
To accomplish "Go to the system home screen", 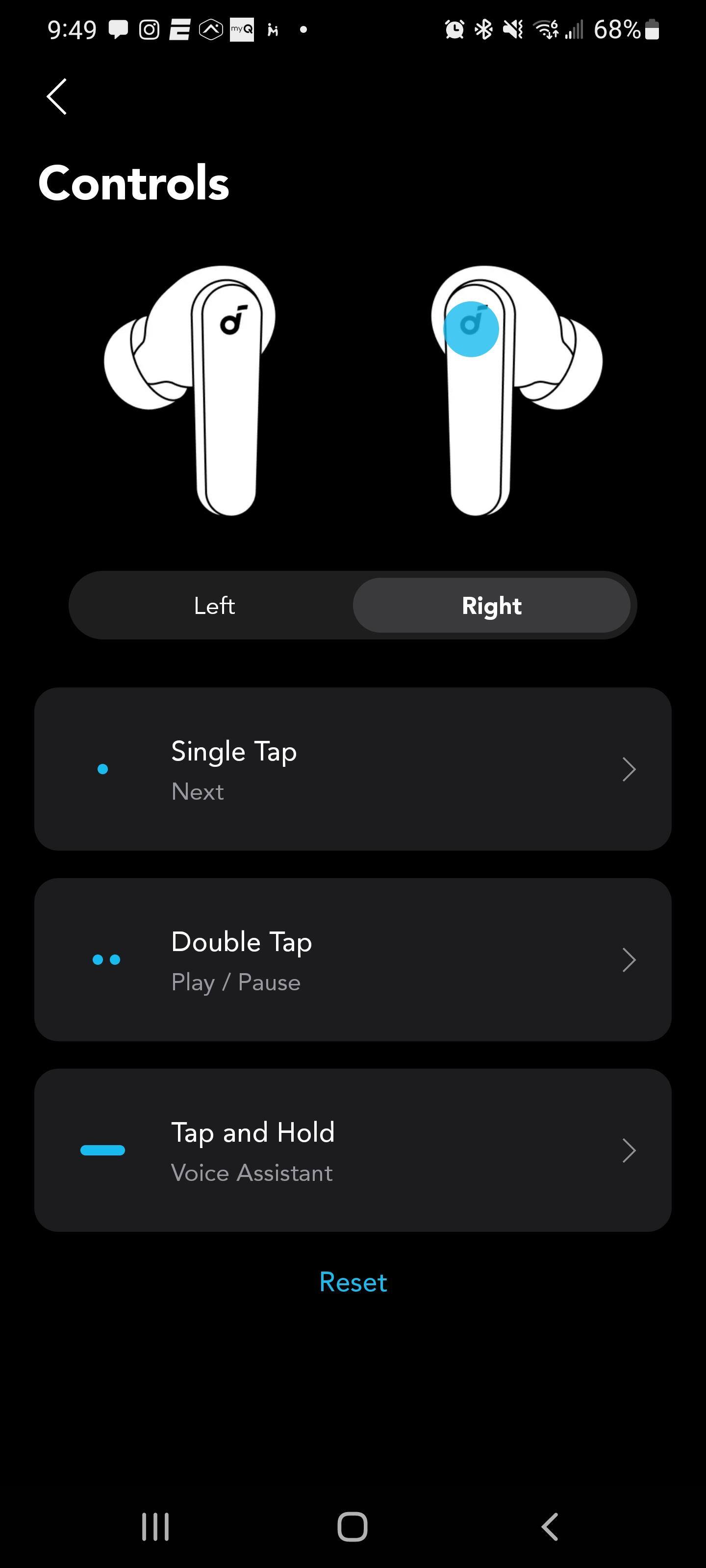I will 352,1527.
